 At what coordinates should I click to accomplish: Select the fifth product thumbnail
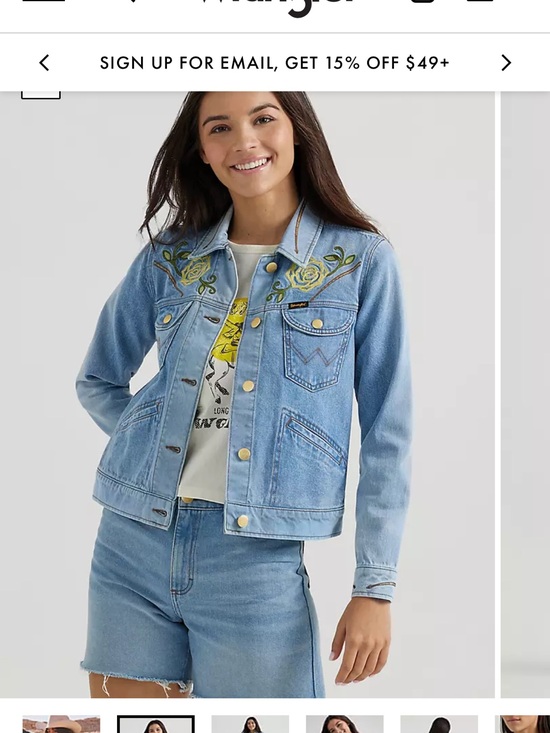coord(439,724)
